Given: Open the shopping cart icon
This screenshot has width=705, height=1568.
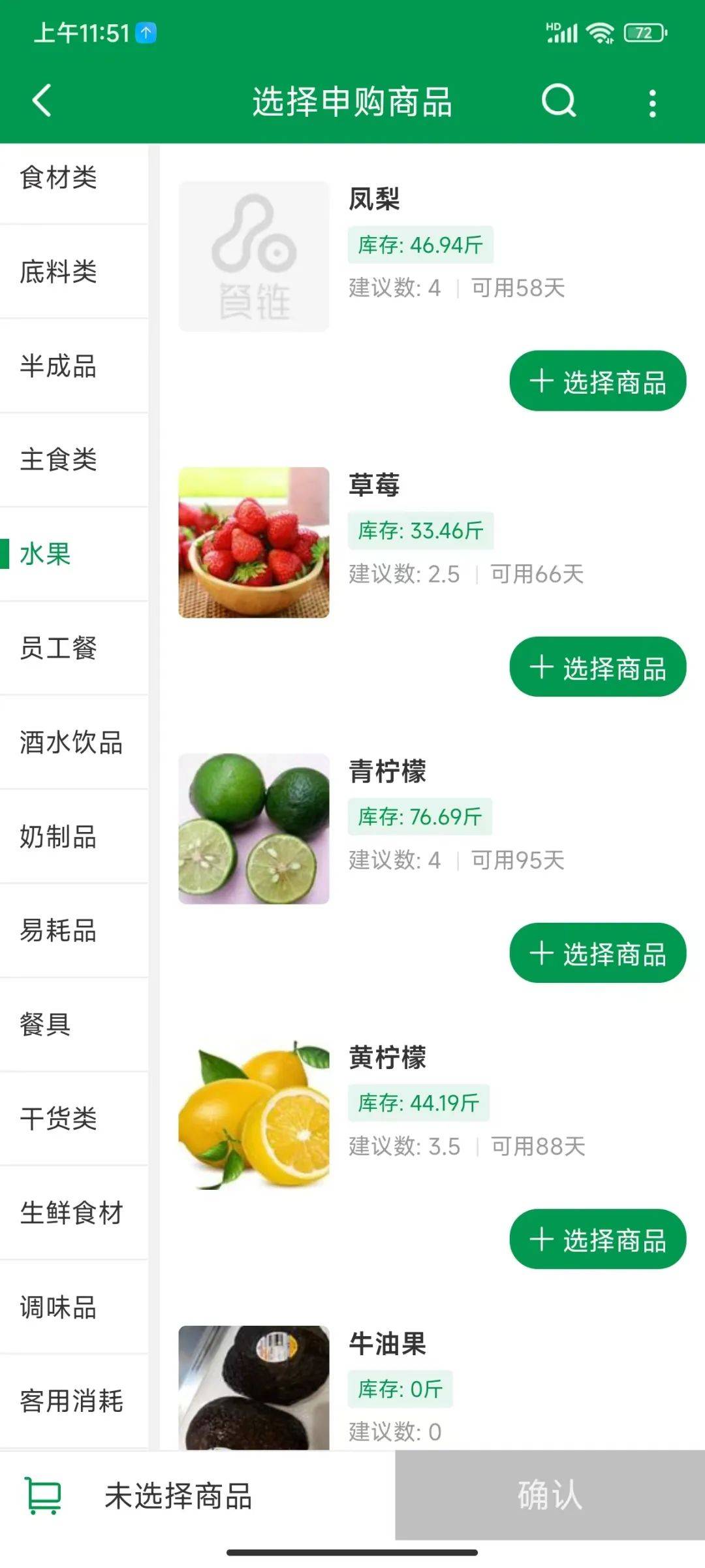Looking at the screenshot, I should [43, 1495].
